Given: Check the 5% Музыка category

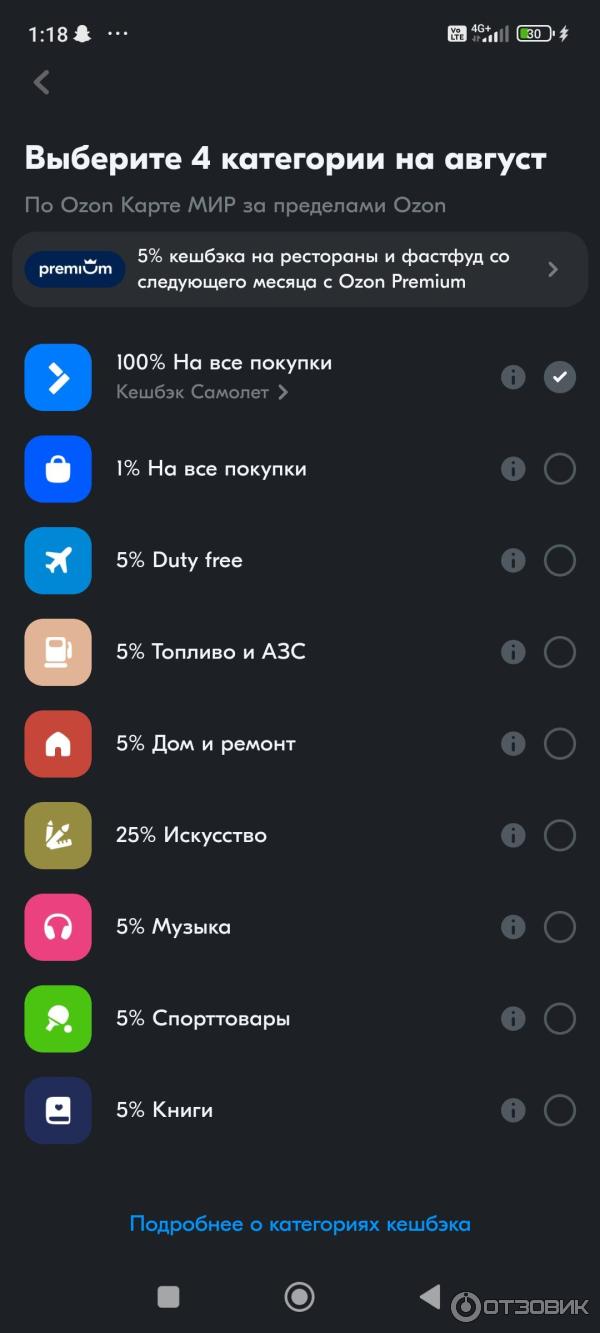Looking at the screenshot, I should pos(560,927).
